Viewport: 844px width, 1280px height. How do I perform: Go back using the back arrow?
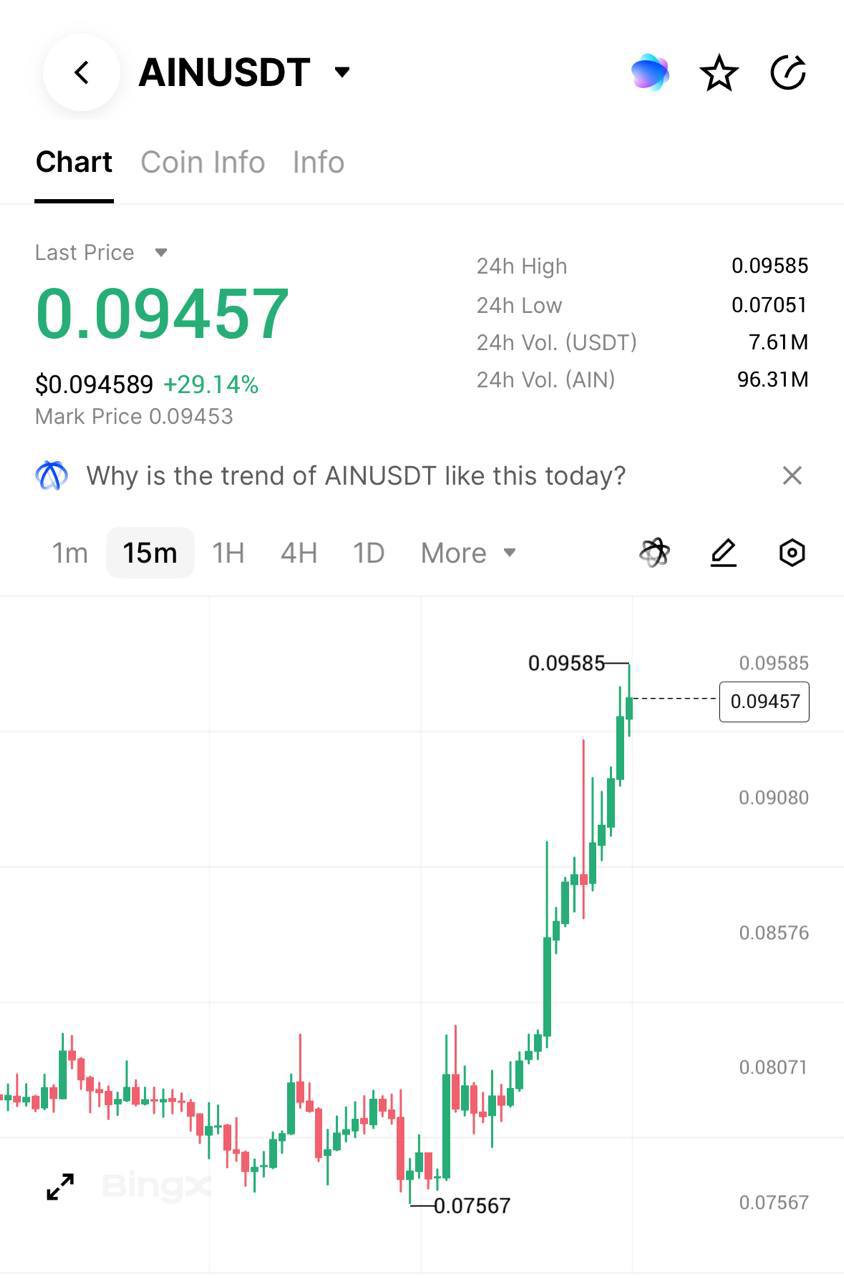(x=82, y=72)
